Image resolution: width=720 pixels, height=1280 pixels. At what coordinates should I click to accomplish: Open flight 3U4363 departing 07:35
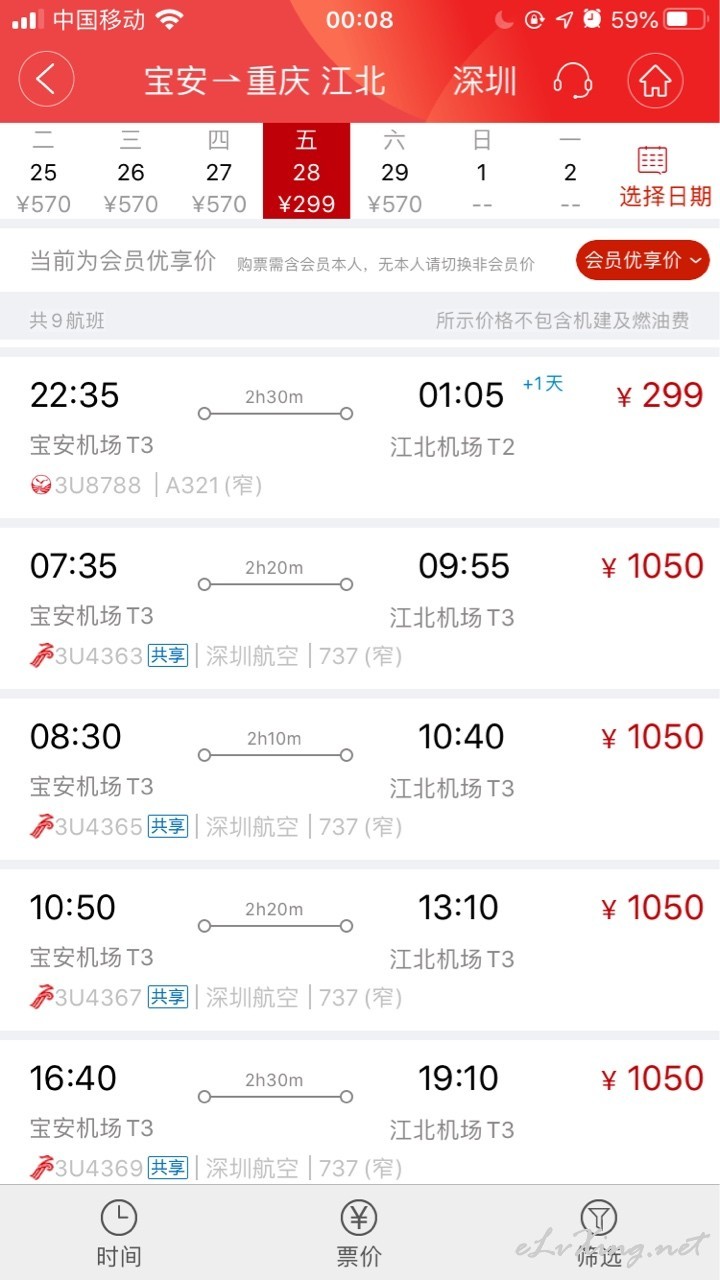tap(360, 608)
